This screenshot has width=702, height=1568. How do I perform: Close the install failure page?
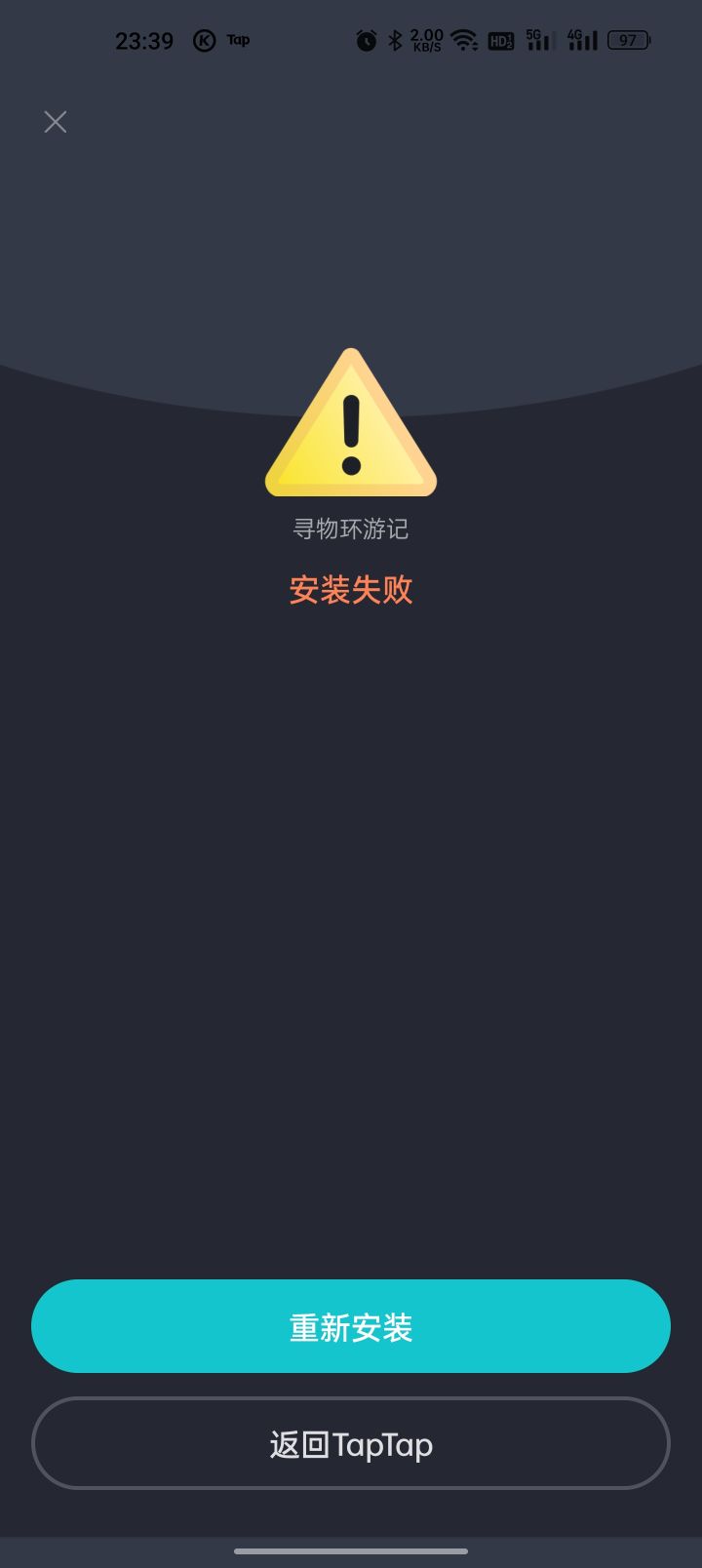pyautogui.click(x=55, y=121)
